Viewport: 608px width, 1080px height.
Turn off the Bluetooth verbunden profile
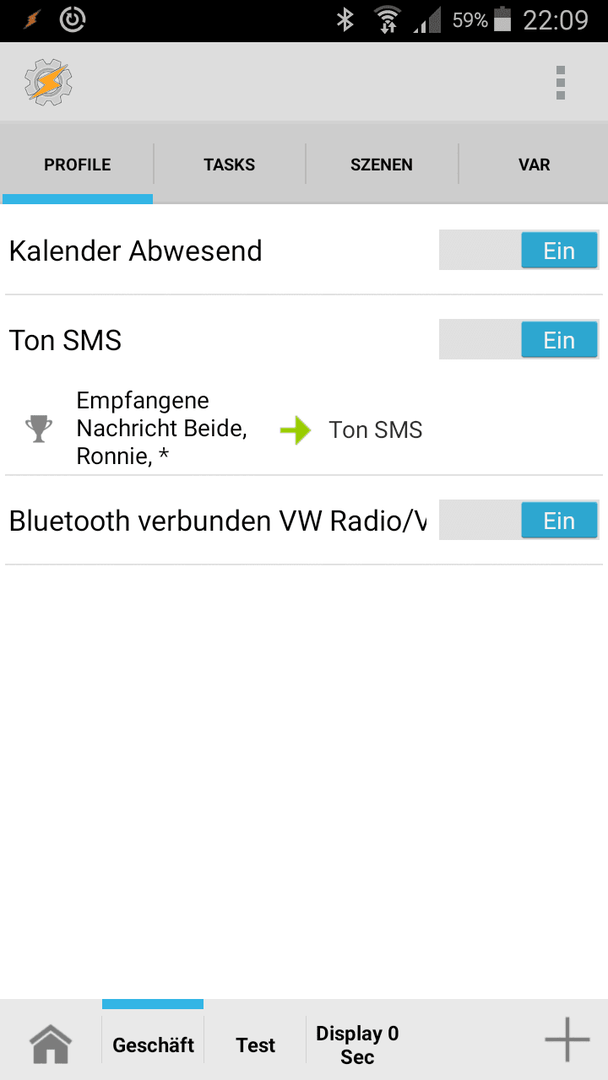coord(519,521)
